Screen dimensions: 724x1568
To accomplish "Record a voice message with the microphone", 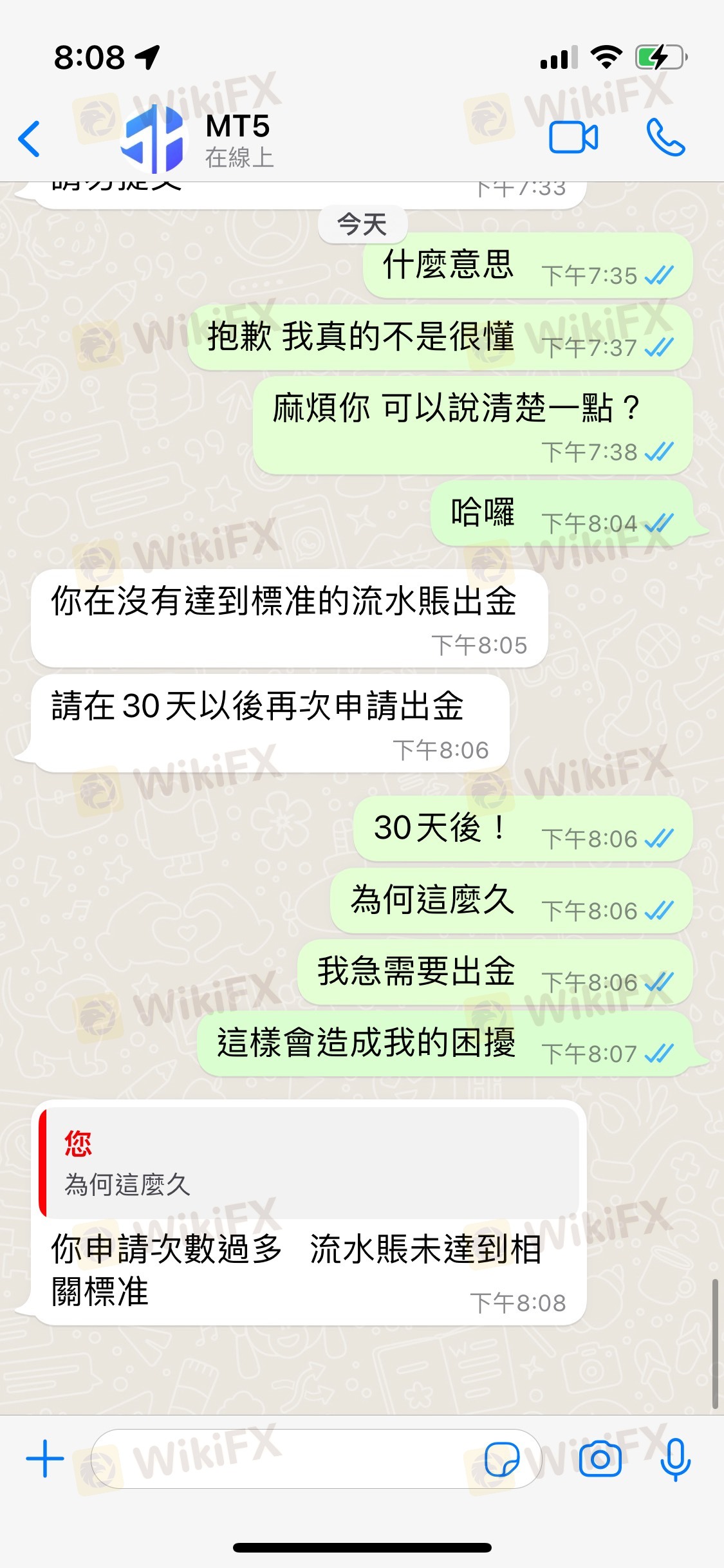I will pos(676,1459).
